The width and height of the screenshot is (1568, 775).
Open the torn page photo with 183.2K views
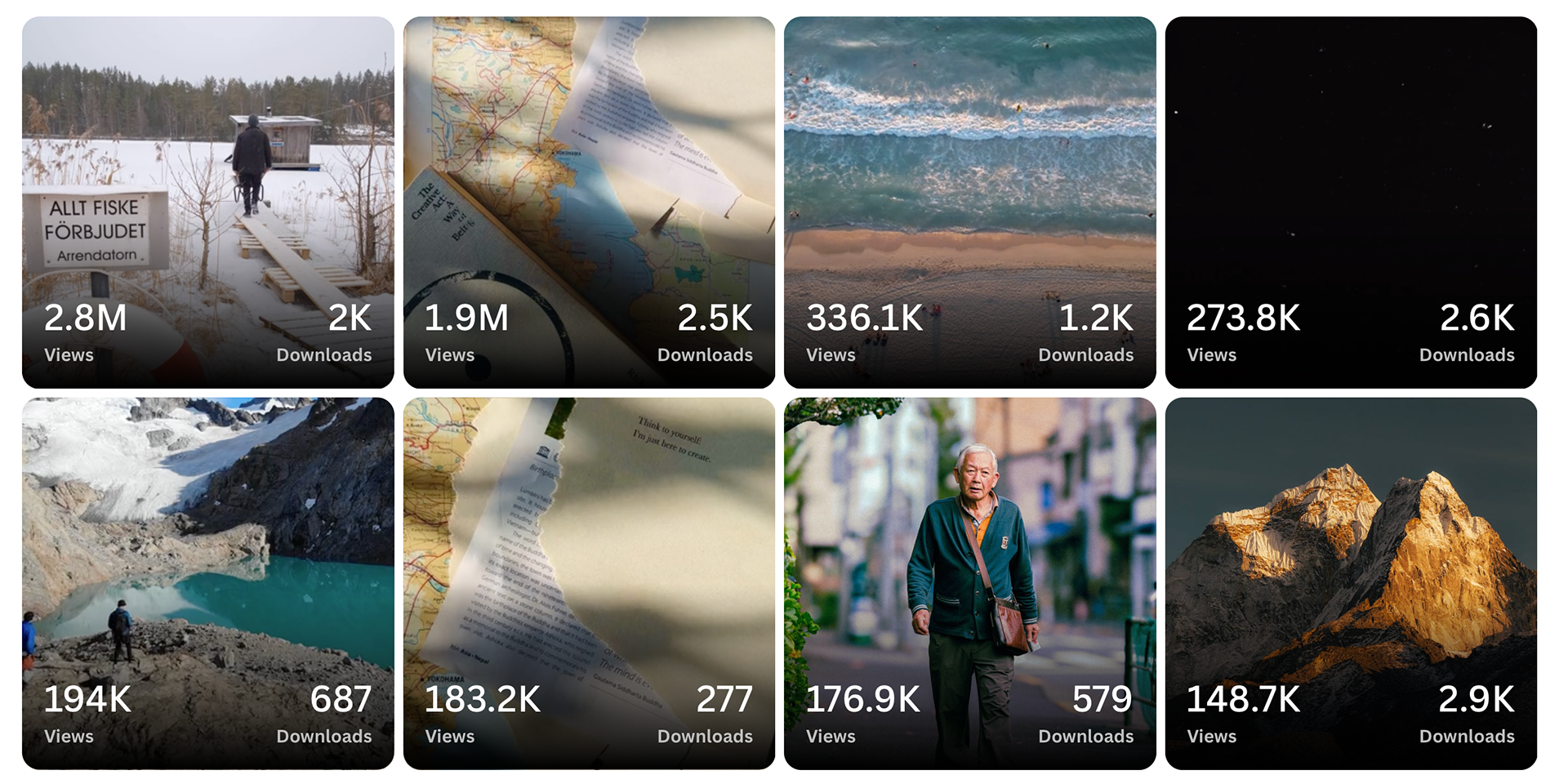click(x=589, y=583)
